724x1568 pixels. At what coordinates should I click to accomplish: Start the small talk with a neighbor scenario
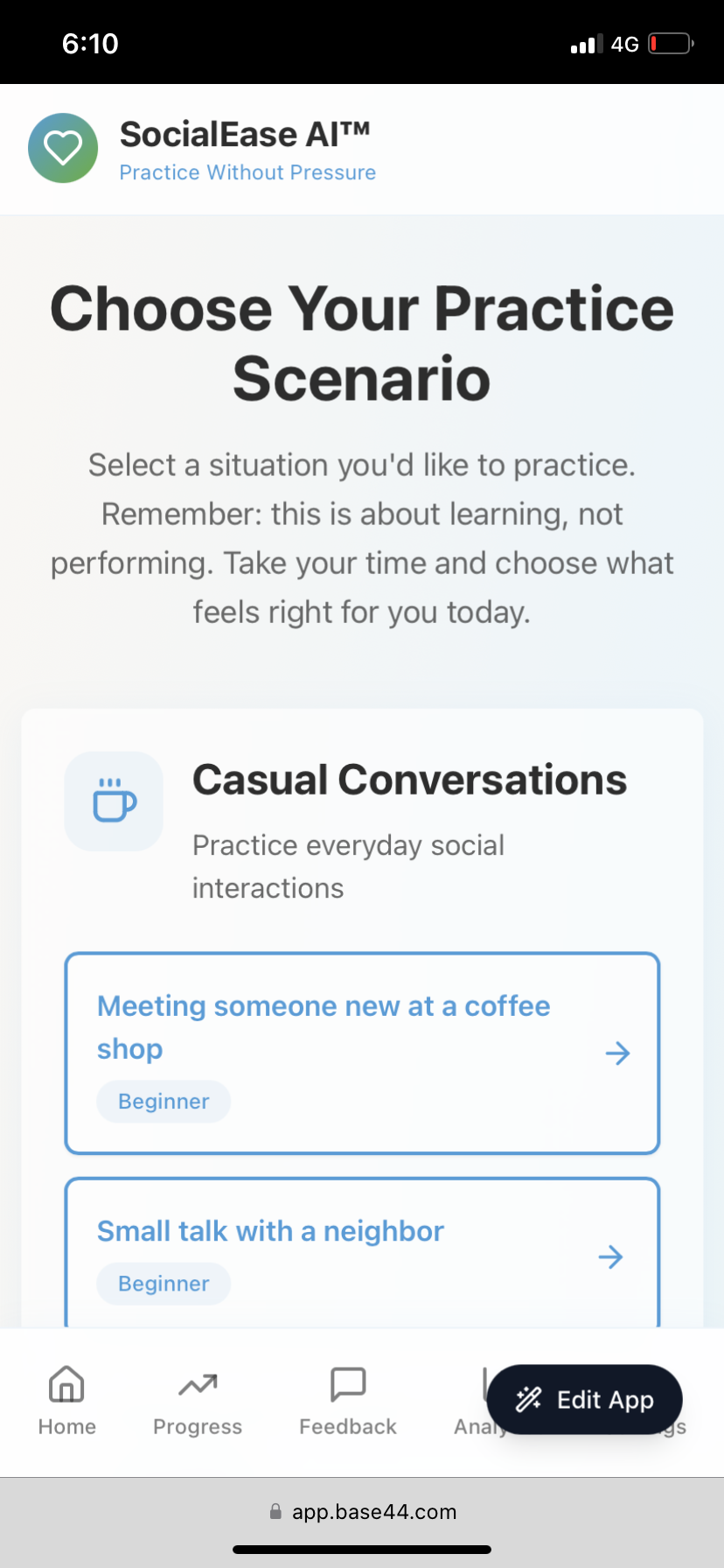pos(362,1253)
